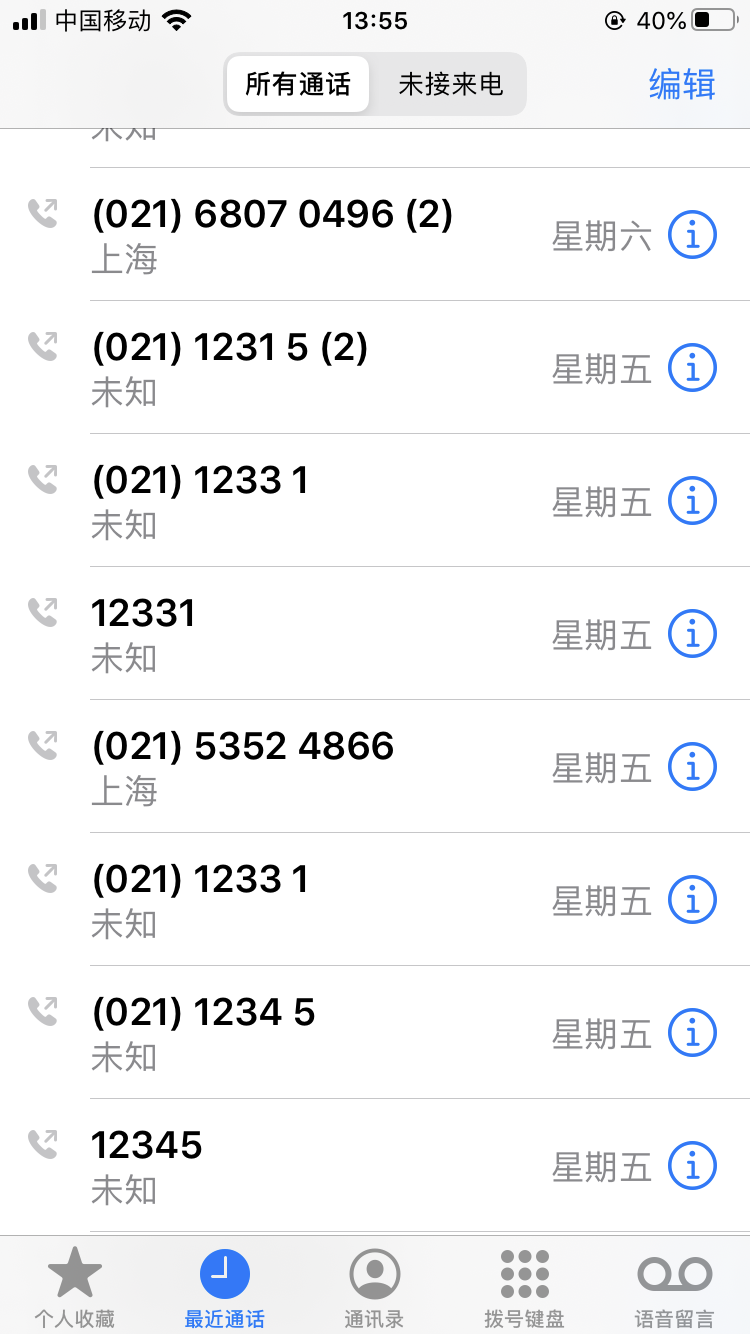Switch to the 未接来电 tab
Viewport: 750px width, 1334px height.
point(451,85)
